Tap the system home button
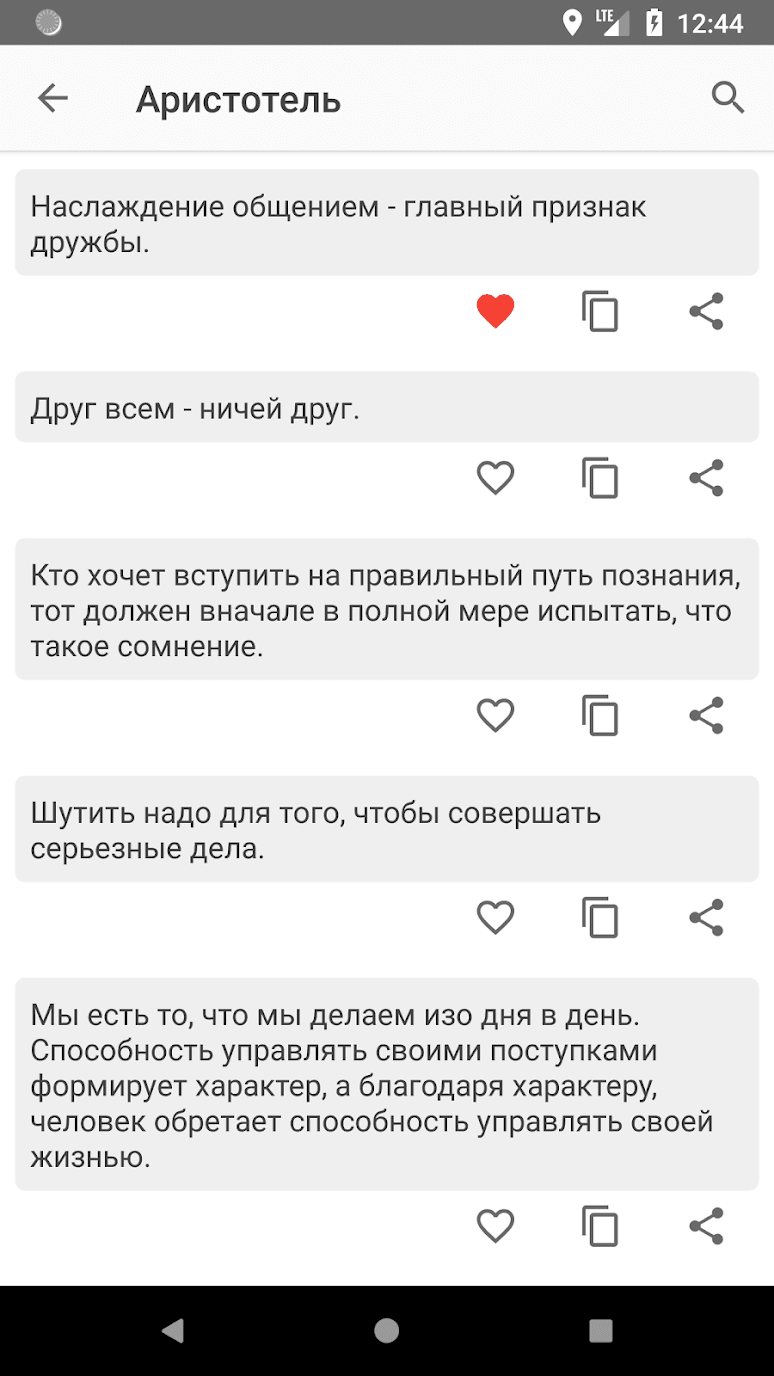Screen dimensions: 774x1376 [387, 1330]
